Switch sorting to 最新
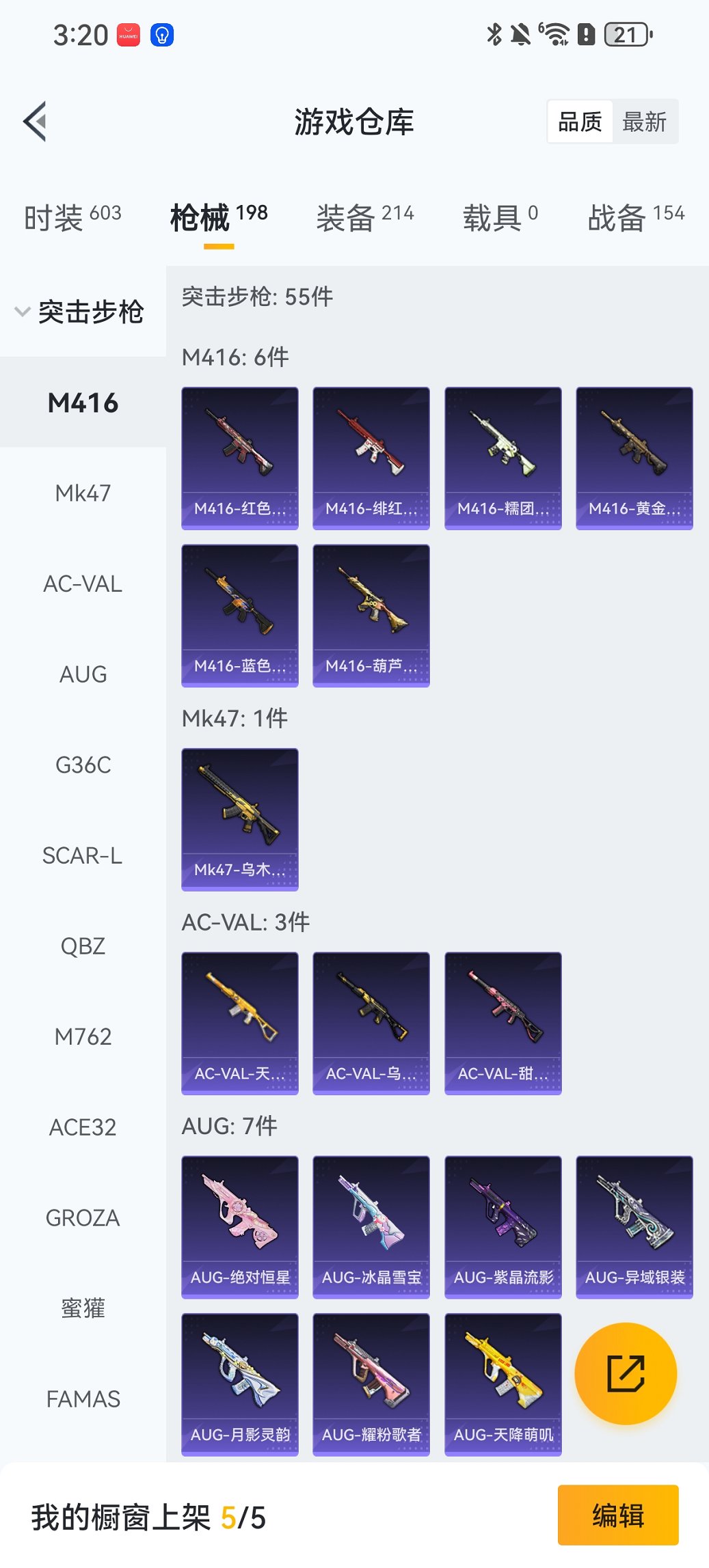The image size is (709, 1568). [x=644, y=122]
